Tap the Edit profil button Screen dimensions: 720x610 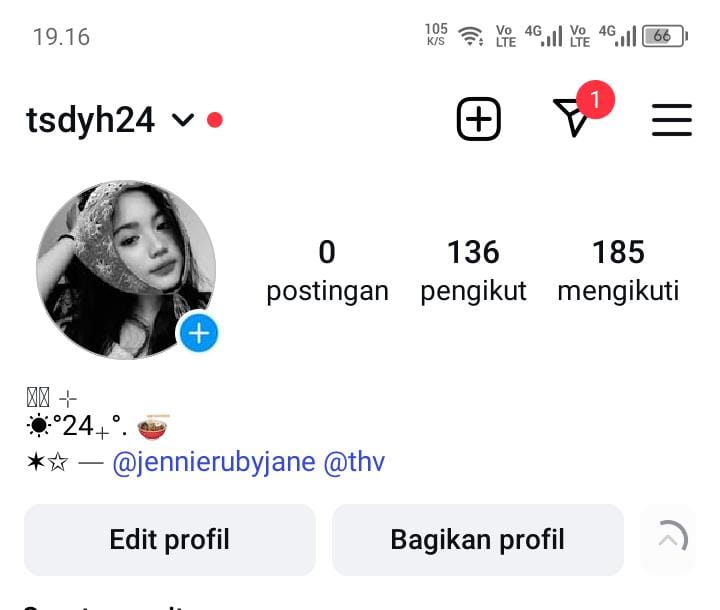(169, 540)
